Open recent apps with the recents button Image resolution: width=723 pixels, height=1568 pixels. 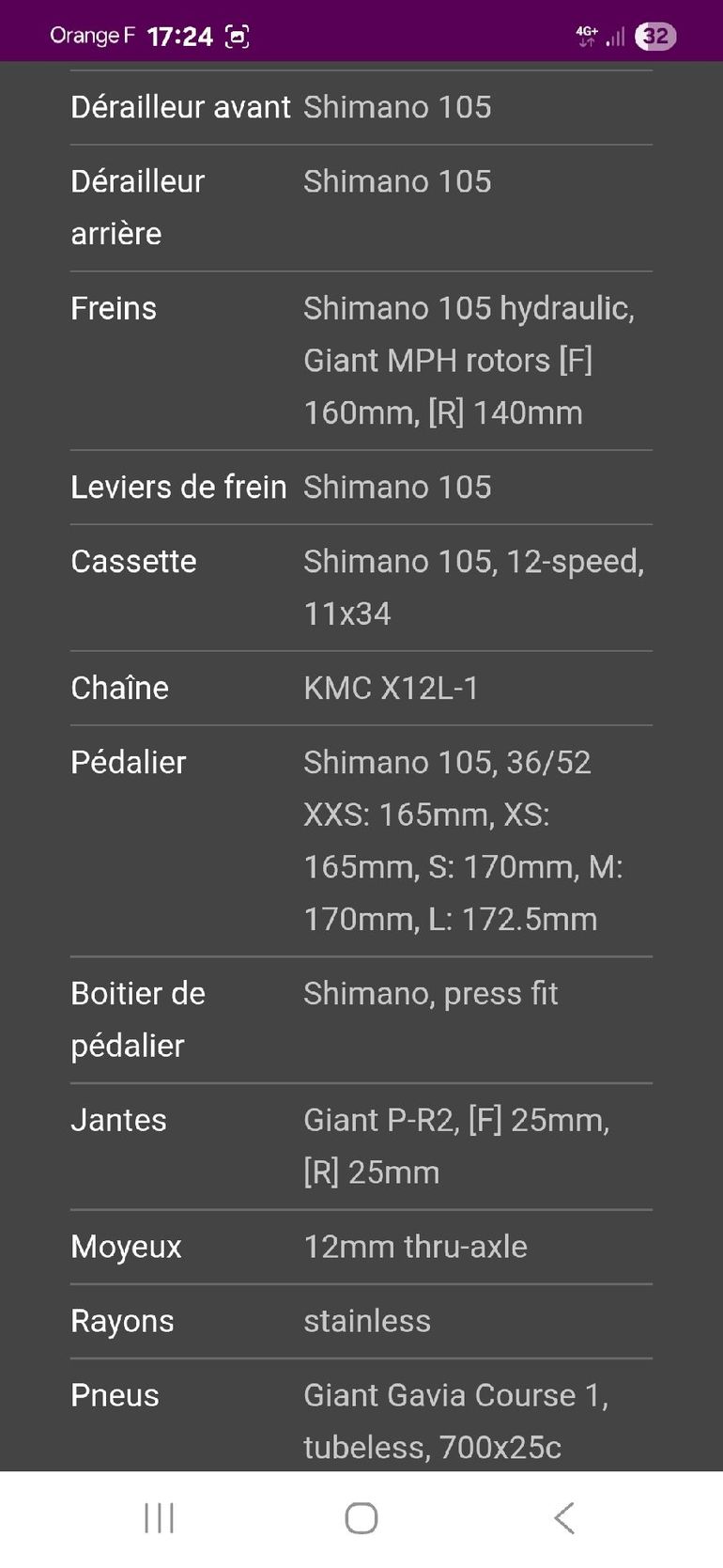click(160, 1515)
